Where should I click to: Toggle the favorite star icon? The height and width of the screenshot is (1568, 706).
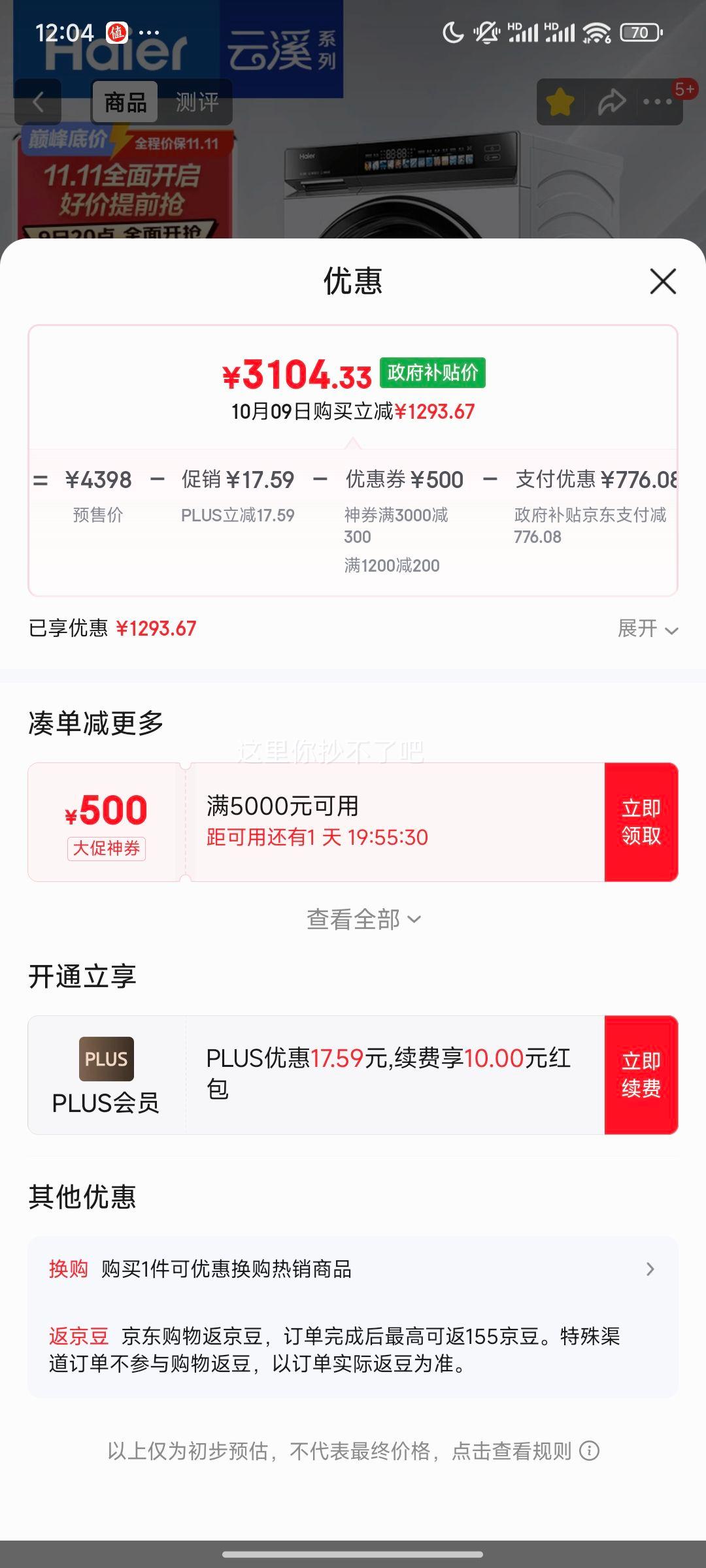(x=560, y=102)
